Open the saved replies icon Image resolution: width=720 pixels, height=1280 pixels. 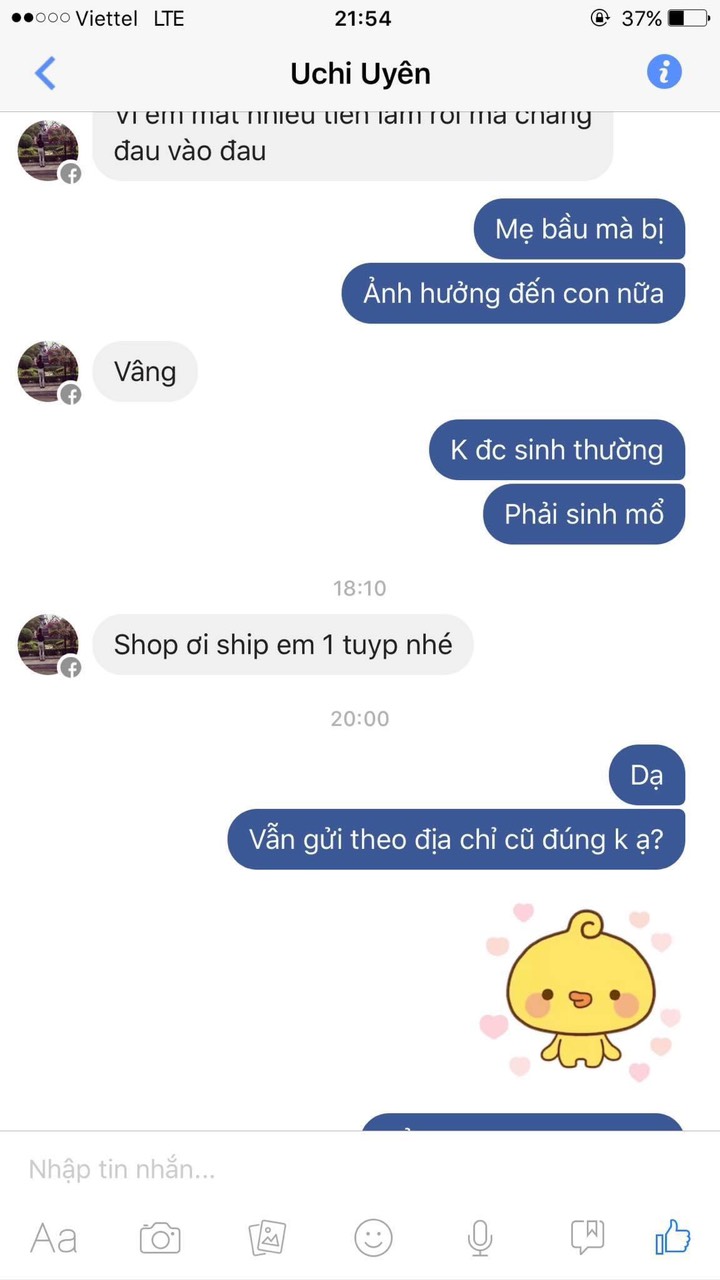pos(587,1237)
